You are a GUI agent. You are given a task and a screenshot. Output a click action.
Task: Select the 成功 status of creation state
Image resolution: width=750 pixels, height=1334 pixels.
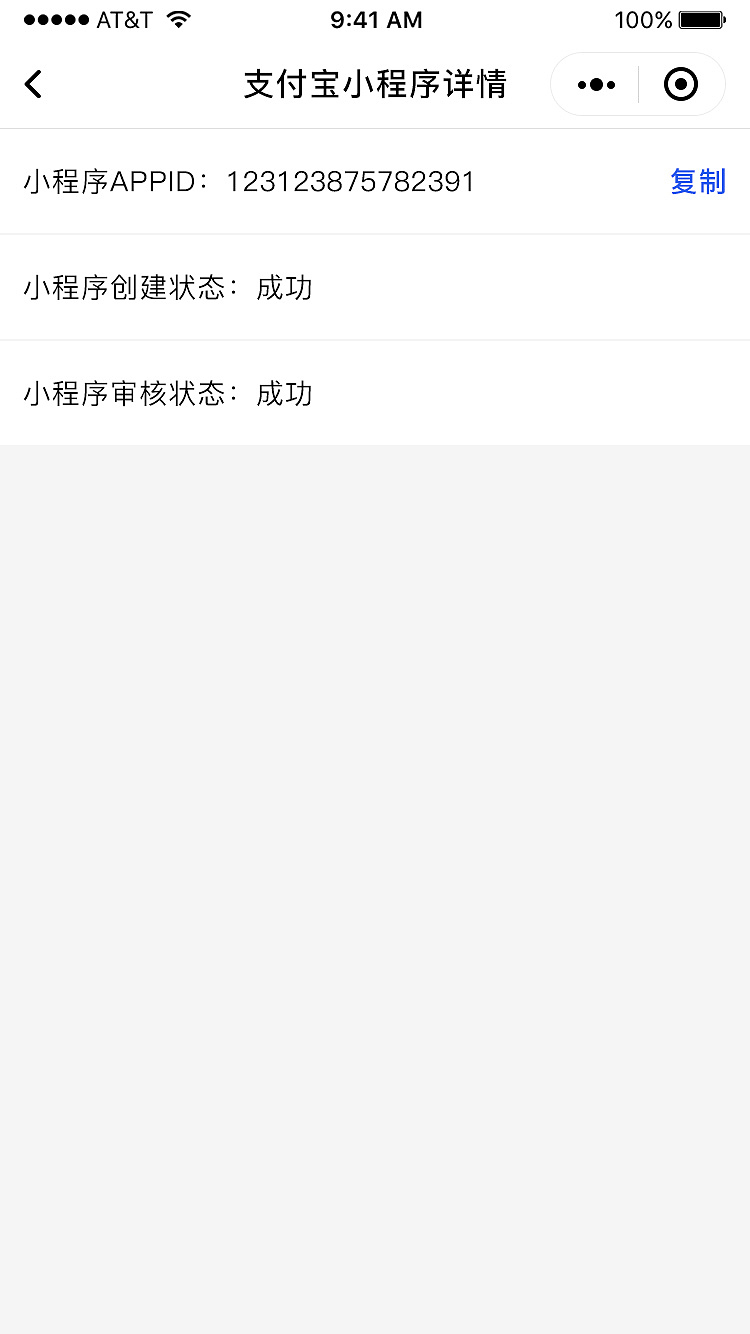[286, 288]
